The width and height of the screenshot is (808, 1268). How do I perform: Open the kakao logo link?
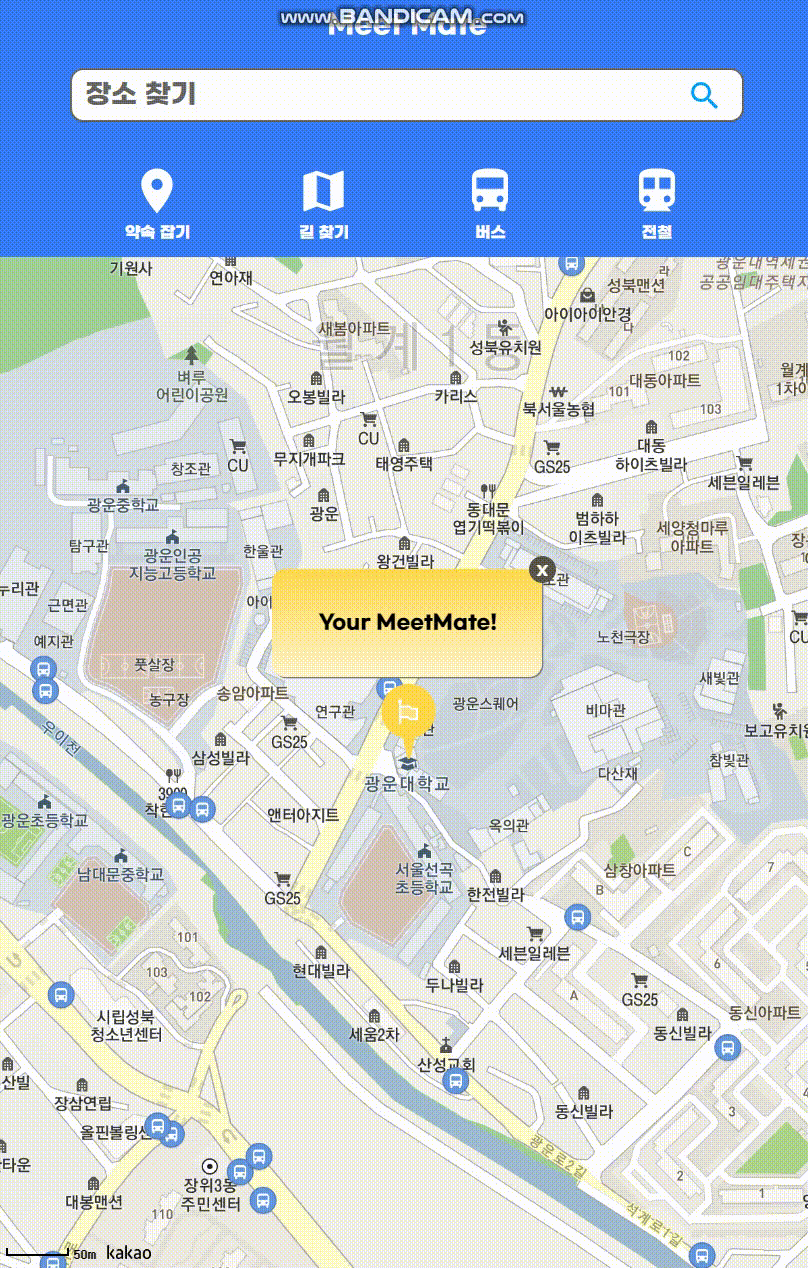click(x=127, y=1251)
